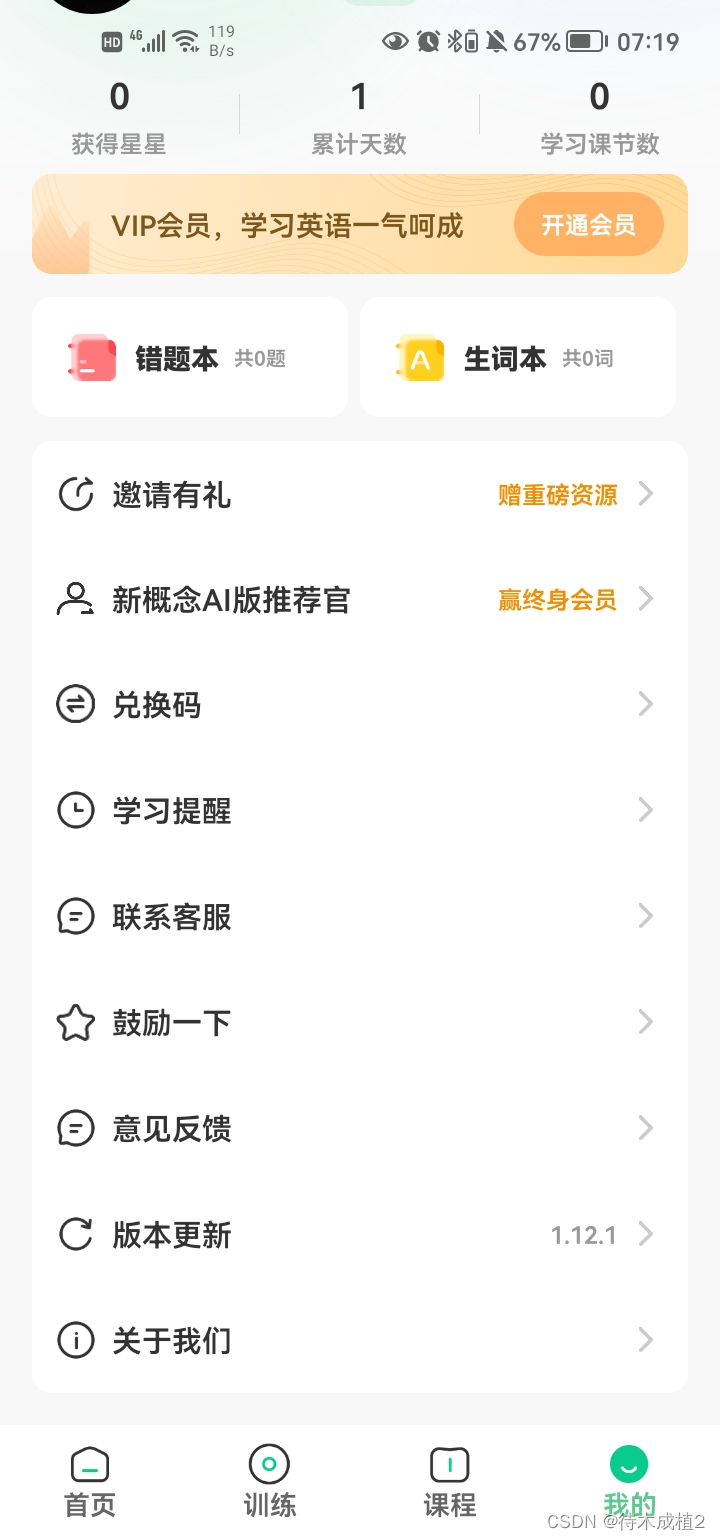Image resolution: width=720 pixels, height=1540 pixels.
Task: Open 关于我们
Action: coord(358,1340)
